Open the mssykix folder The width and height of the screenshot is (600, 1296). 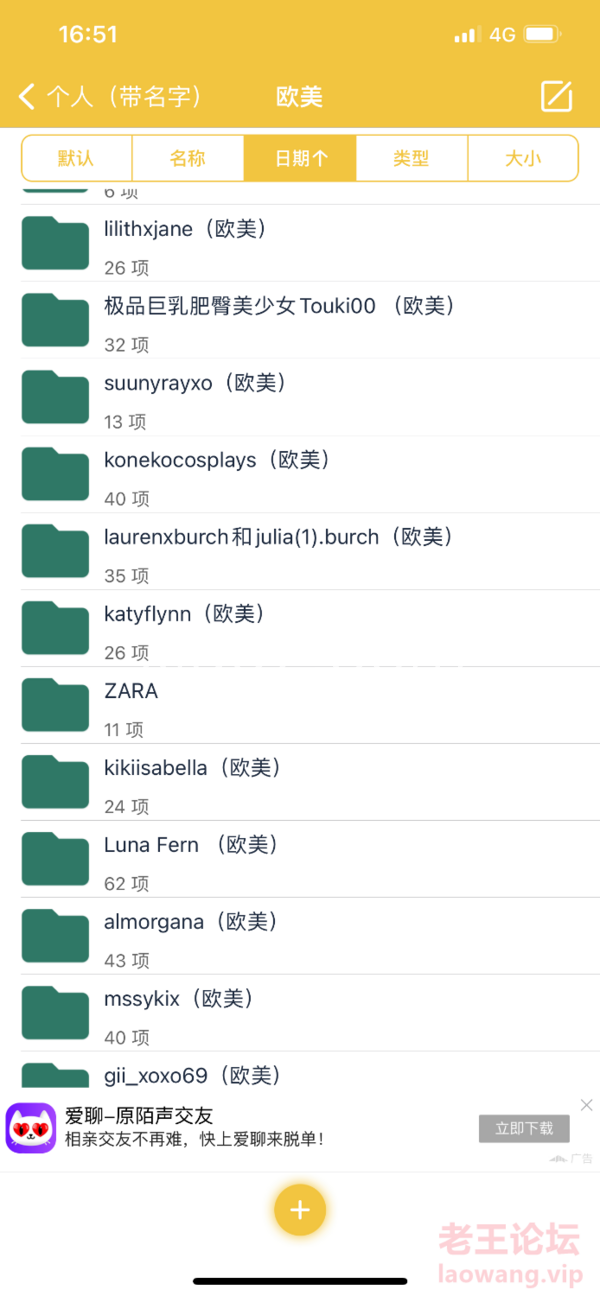pos(300,1013)
